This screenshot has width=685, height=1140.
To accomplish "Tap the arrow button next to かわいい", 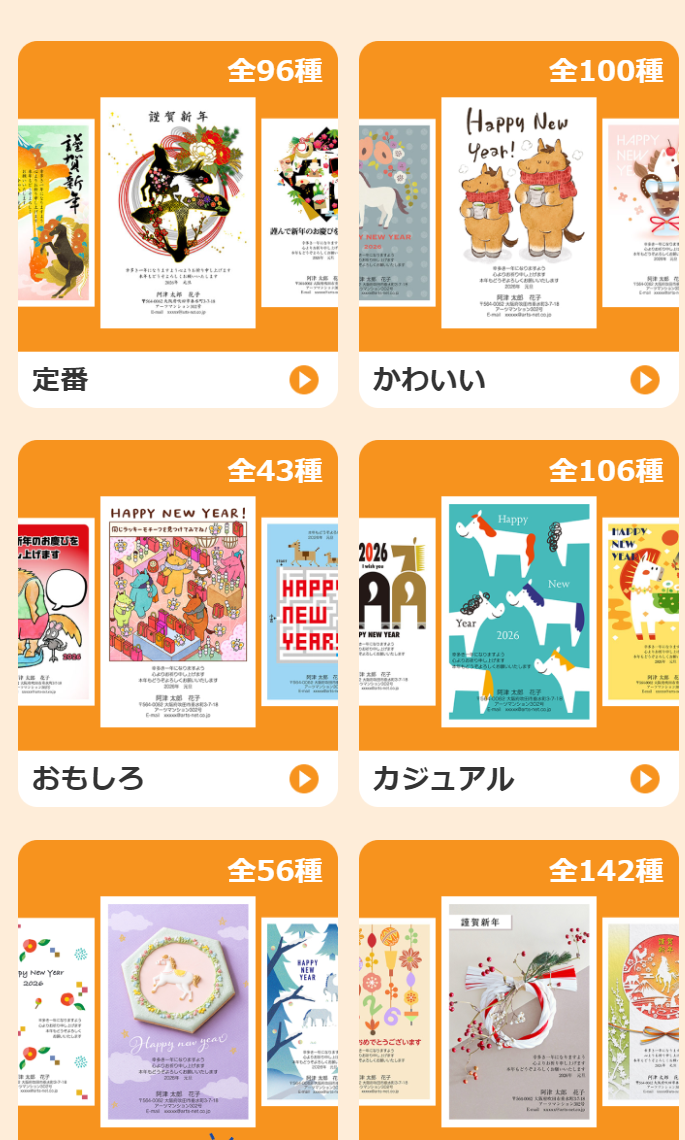I will point(645,380).
